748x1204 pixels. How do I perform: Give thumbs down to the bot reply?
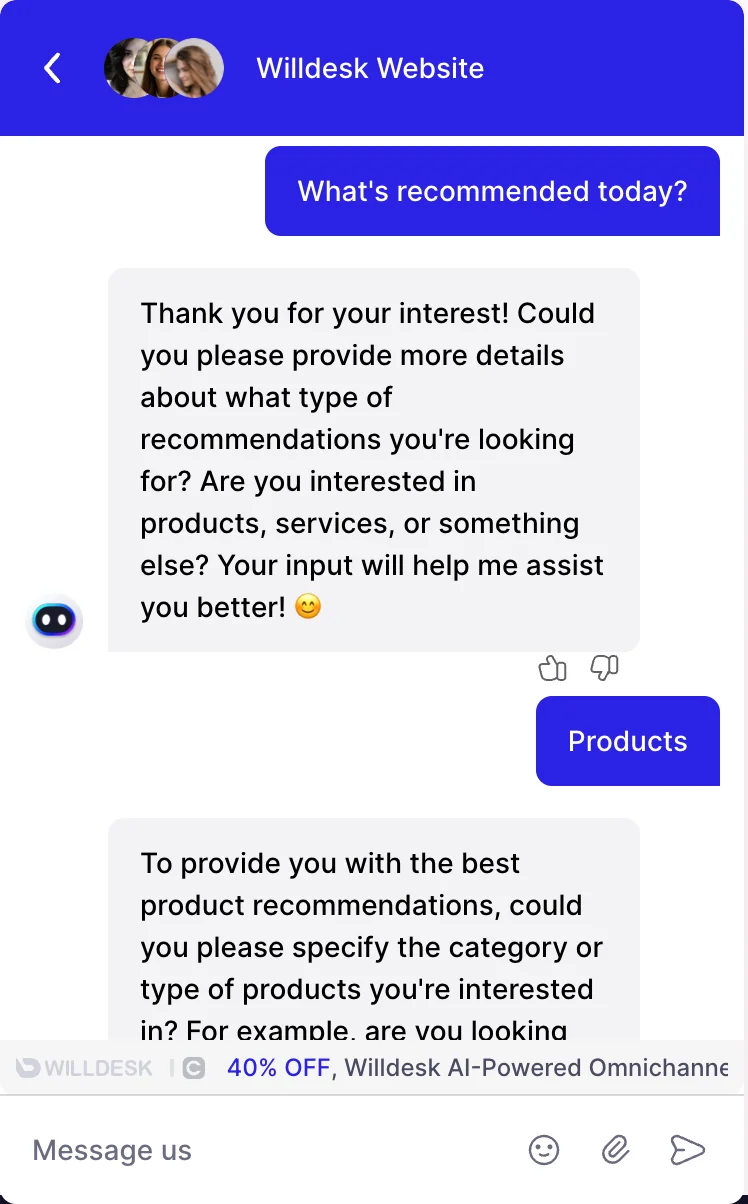pos(605,668)
